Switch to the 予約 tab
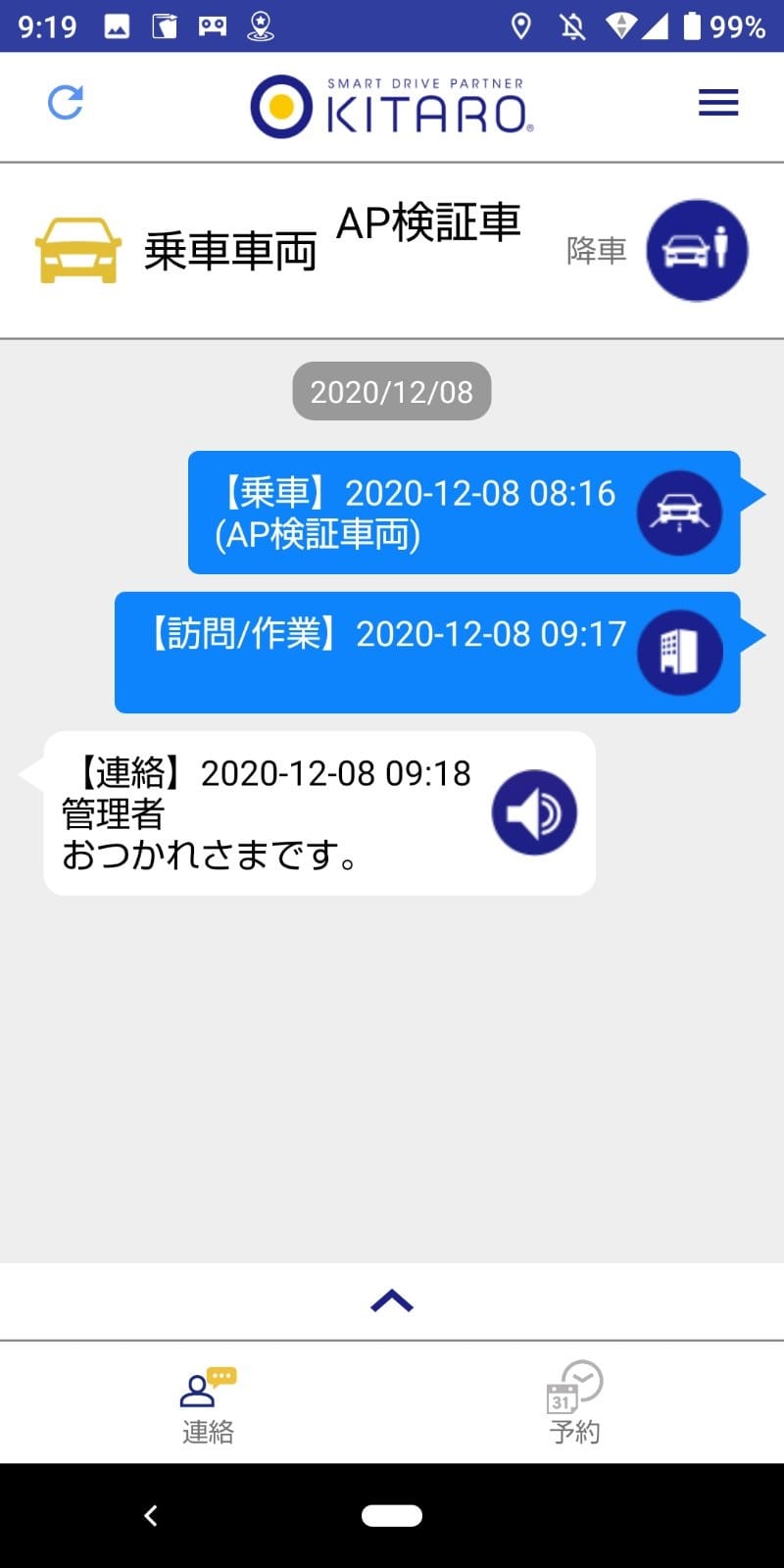This screenshot has width=784, height=1568. (x=574, y=1403)
